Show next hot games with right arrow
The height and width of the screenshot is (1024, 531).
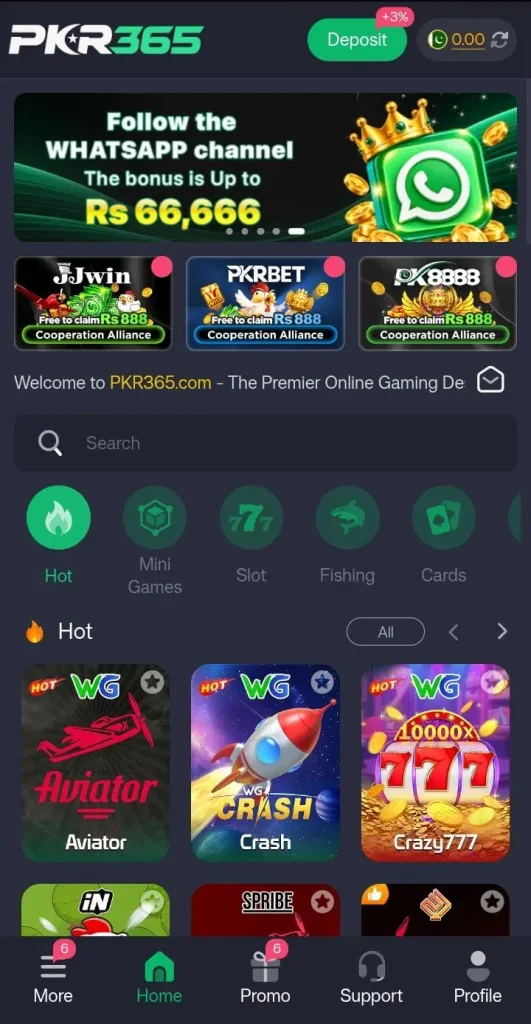tap(502, 632)
